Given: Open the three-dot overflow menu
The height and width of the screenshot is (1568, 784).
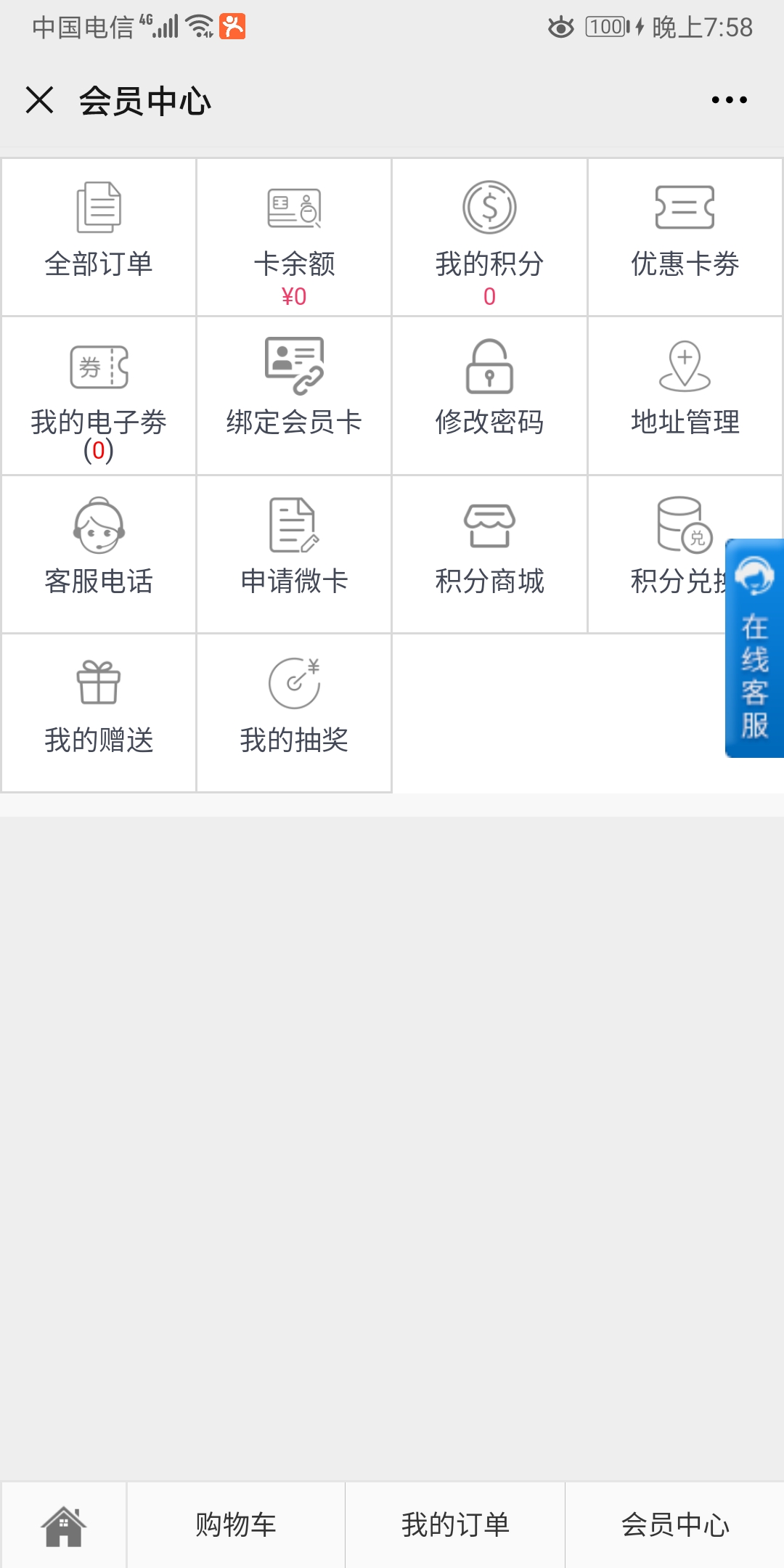Looking at the screenshot, I should [x=729, y=99].
